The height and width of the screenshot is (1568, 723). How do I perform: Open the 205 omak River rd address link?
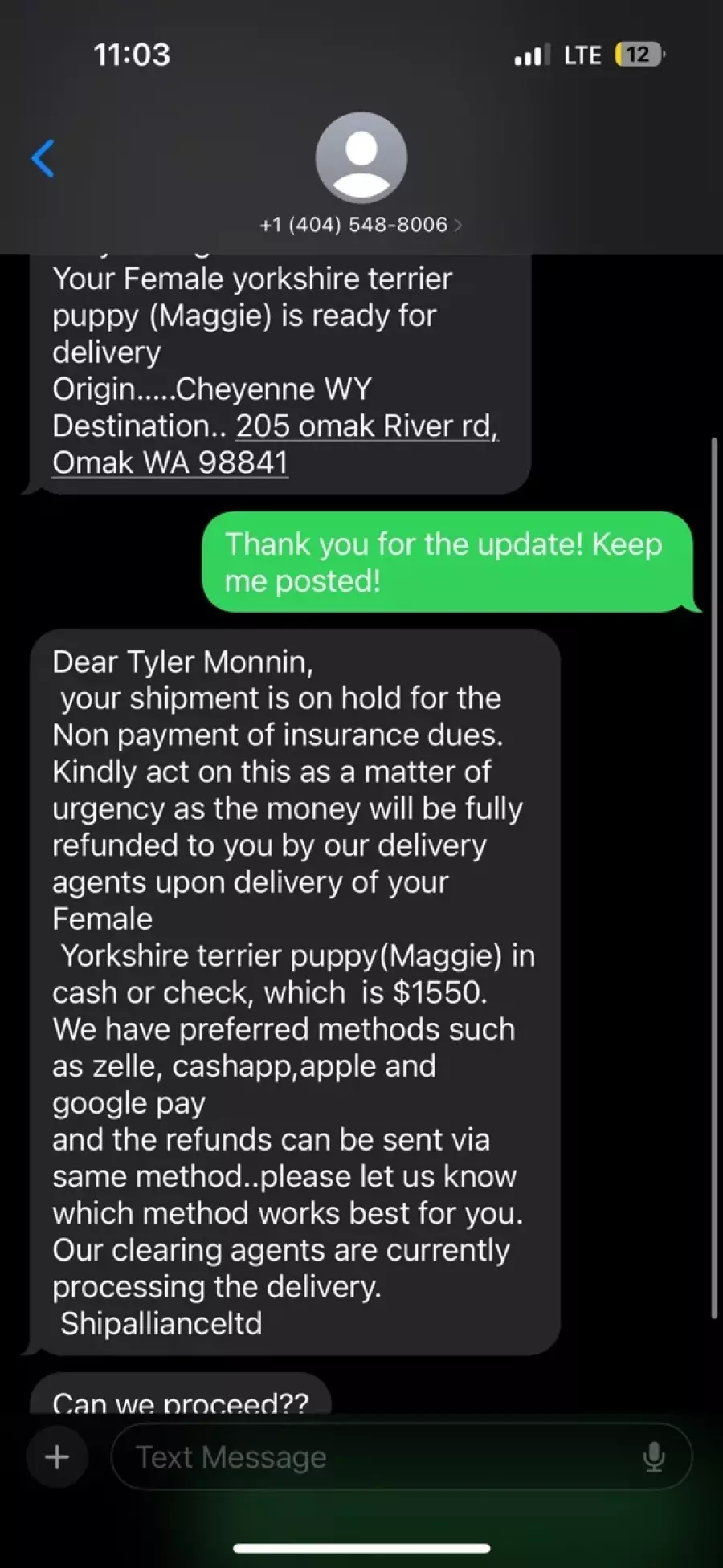276,444
